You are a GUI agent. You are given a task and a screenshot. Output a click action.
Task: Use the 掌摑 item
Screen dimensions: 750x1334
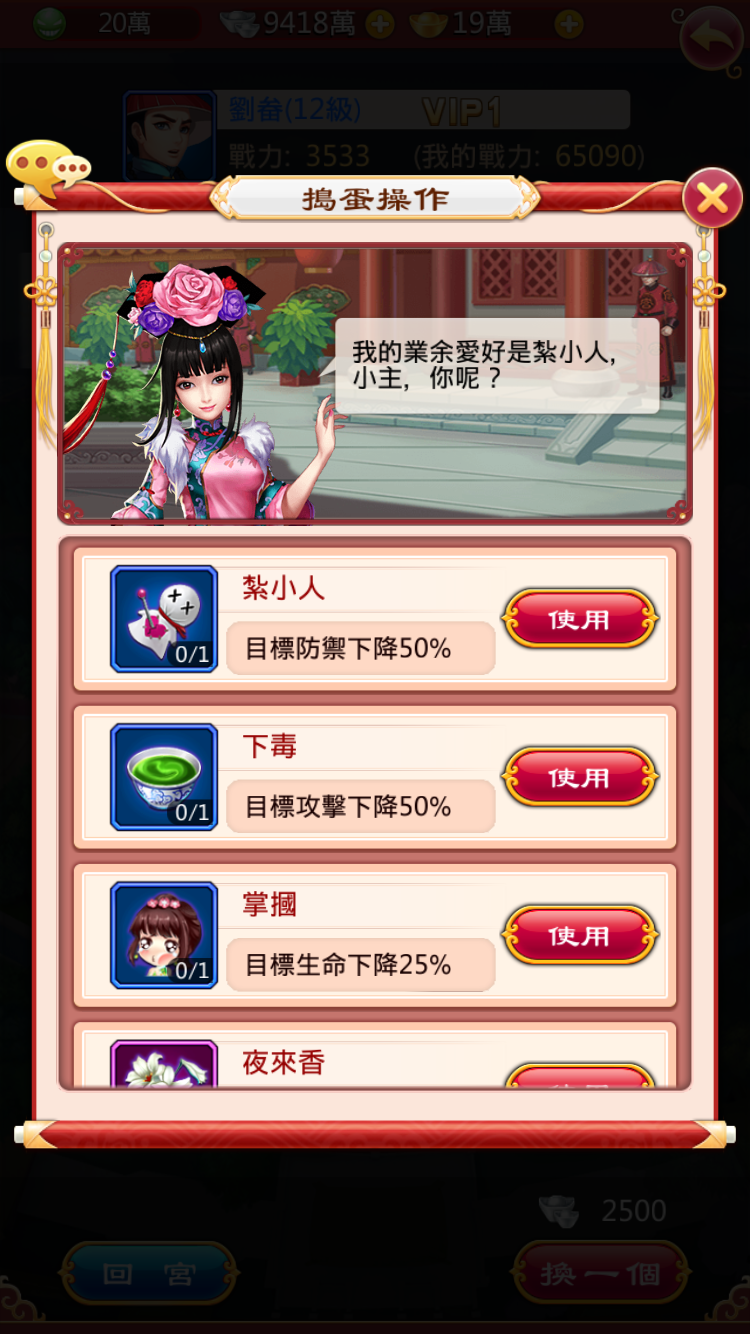click(x=579, y=936)
